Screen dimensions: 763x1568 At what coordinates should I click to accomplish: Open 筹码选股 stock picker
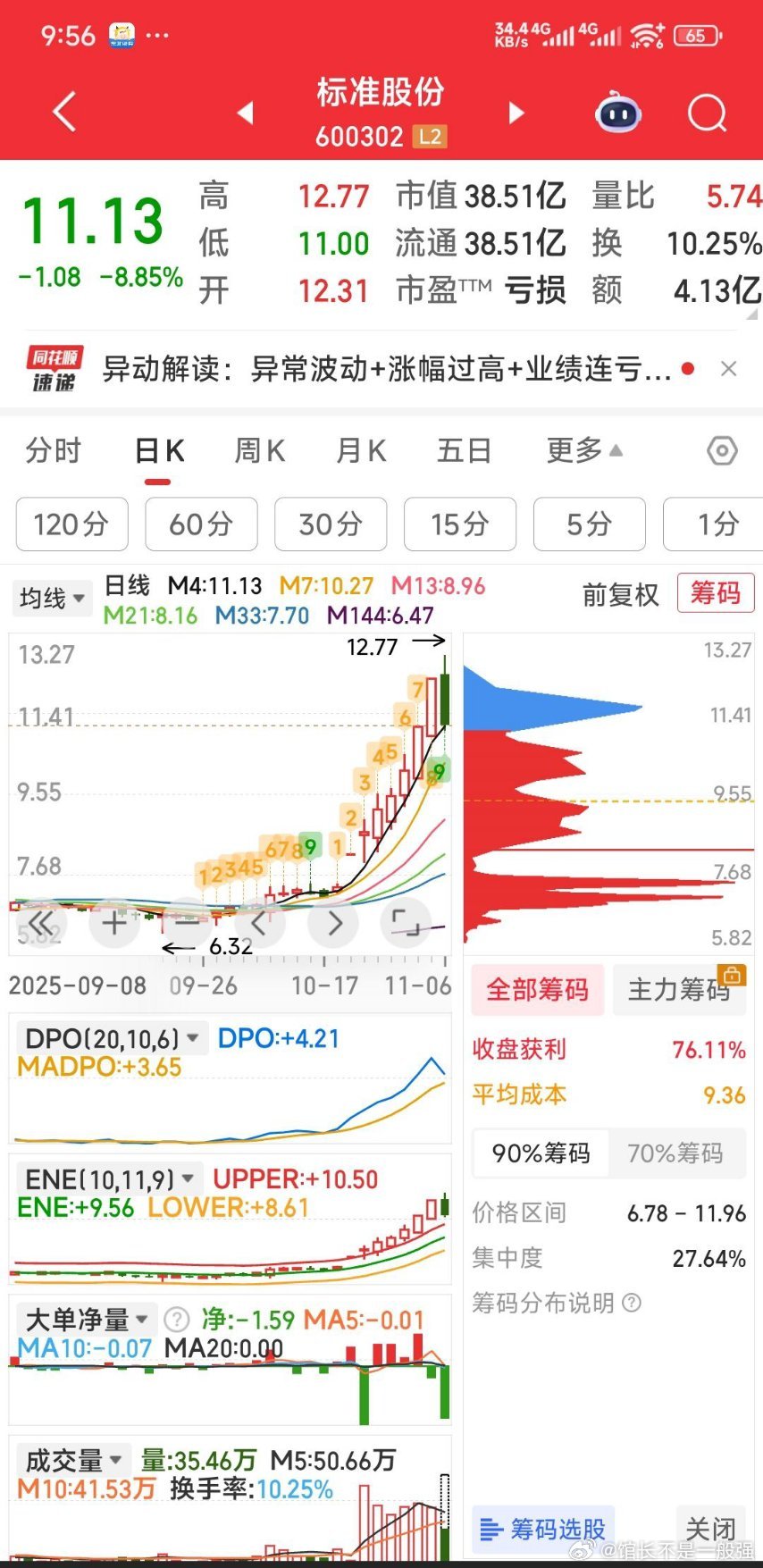542,1530
